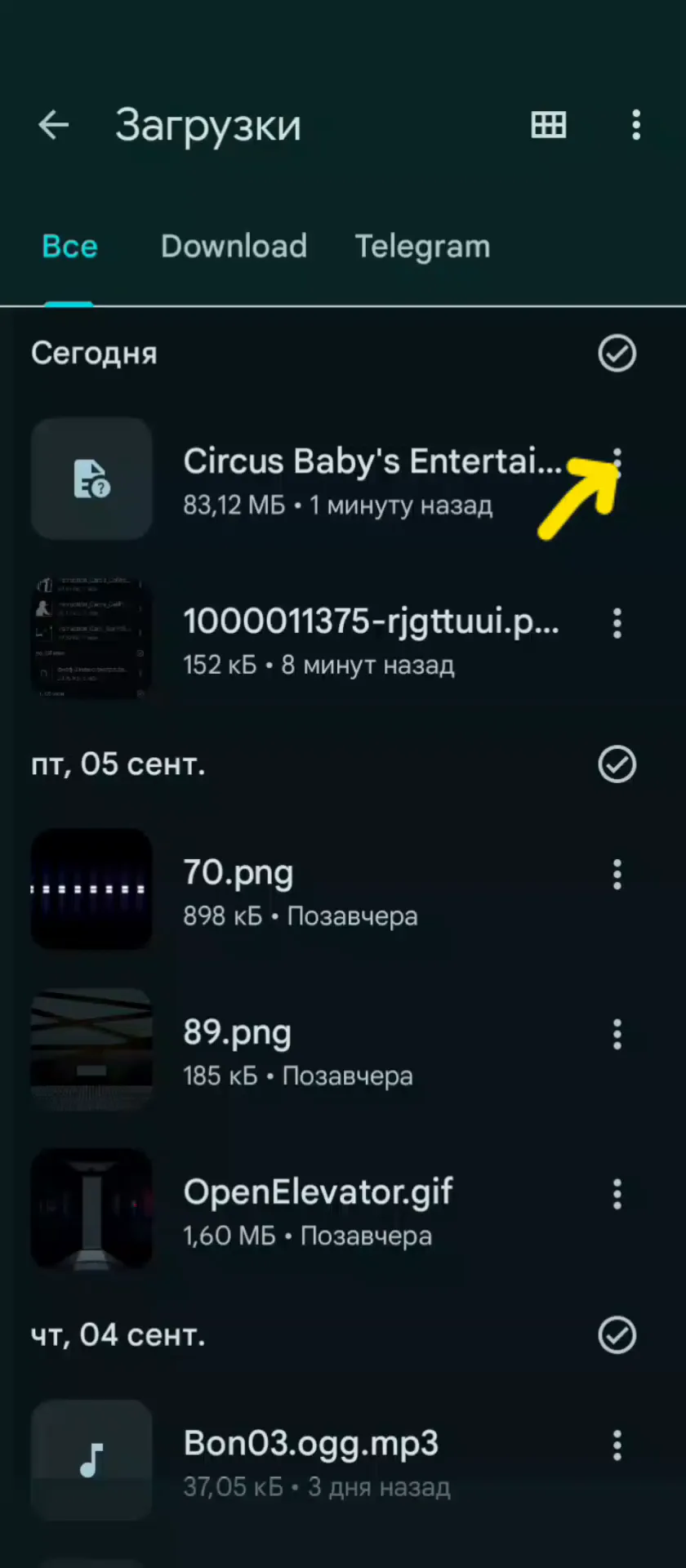Viewport: 686px width, 1568px height.
Task: Select the Все tab
Action: pyautogui.click(x=69, y=247)
